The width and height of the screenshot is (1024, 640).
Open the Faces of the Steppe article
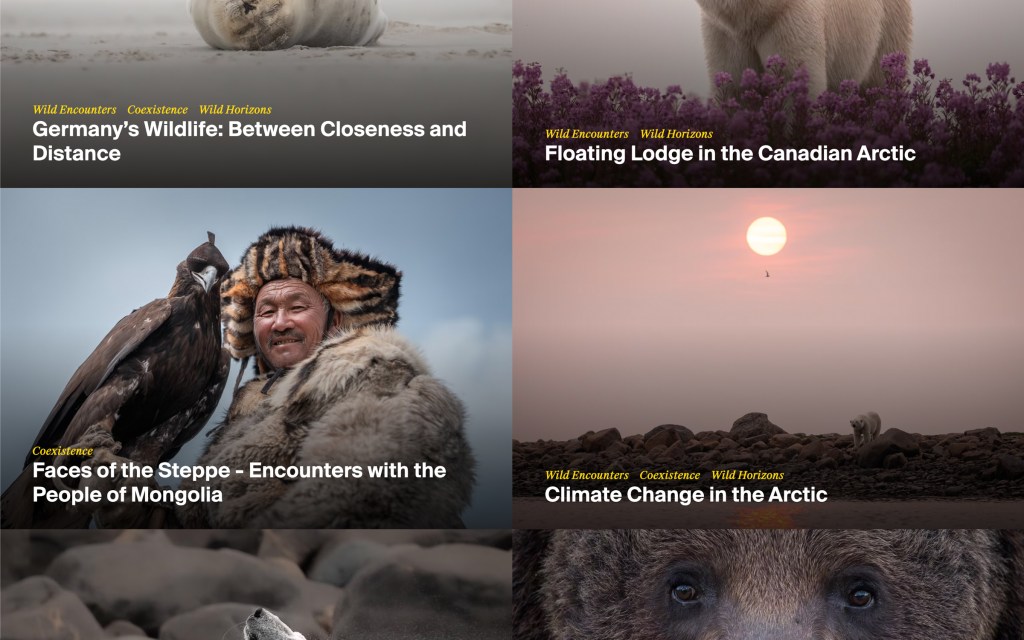coord(239,482)
